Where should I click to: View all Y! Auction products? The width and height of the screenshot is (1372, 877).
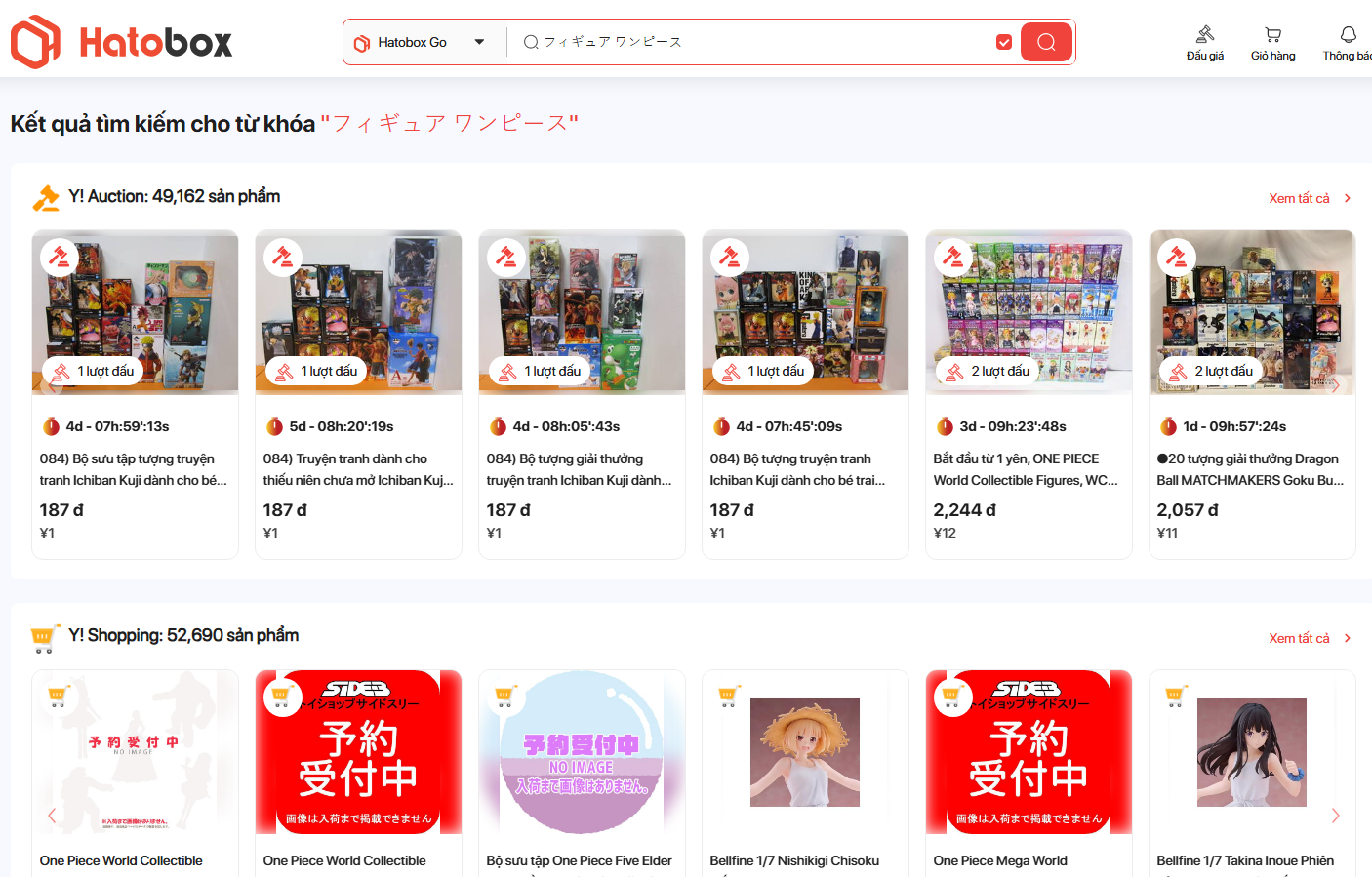[1309, 198]
